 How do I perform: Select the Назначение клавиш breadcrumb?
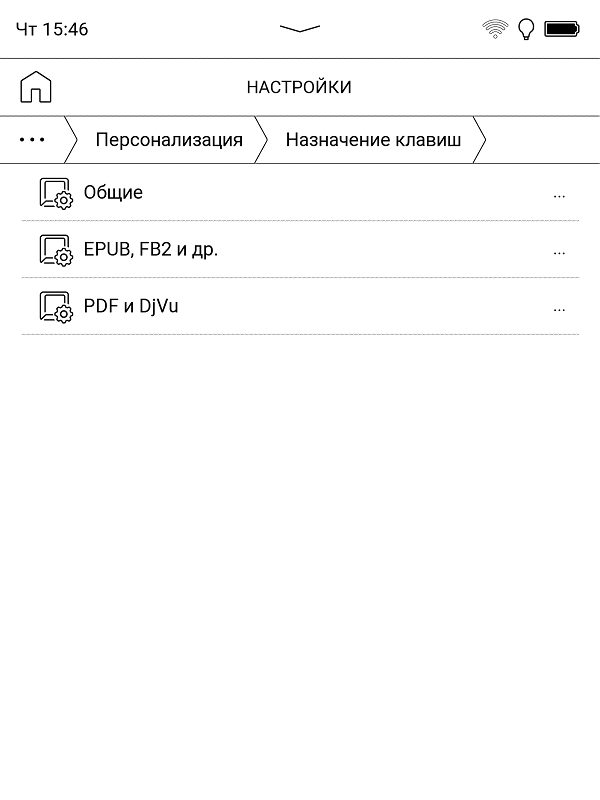pyautogui.click(x=373, y=140)
